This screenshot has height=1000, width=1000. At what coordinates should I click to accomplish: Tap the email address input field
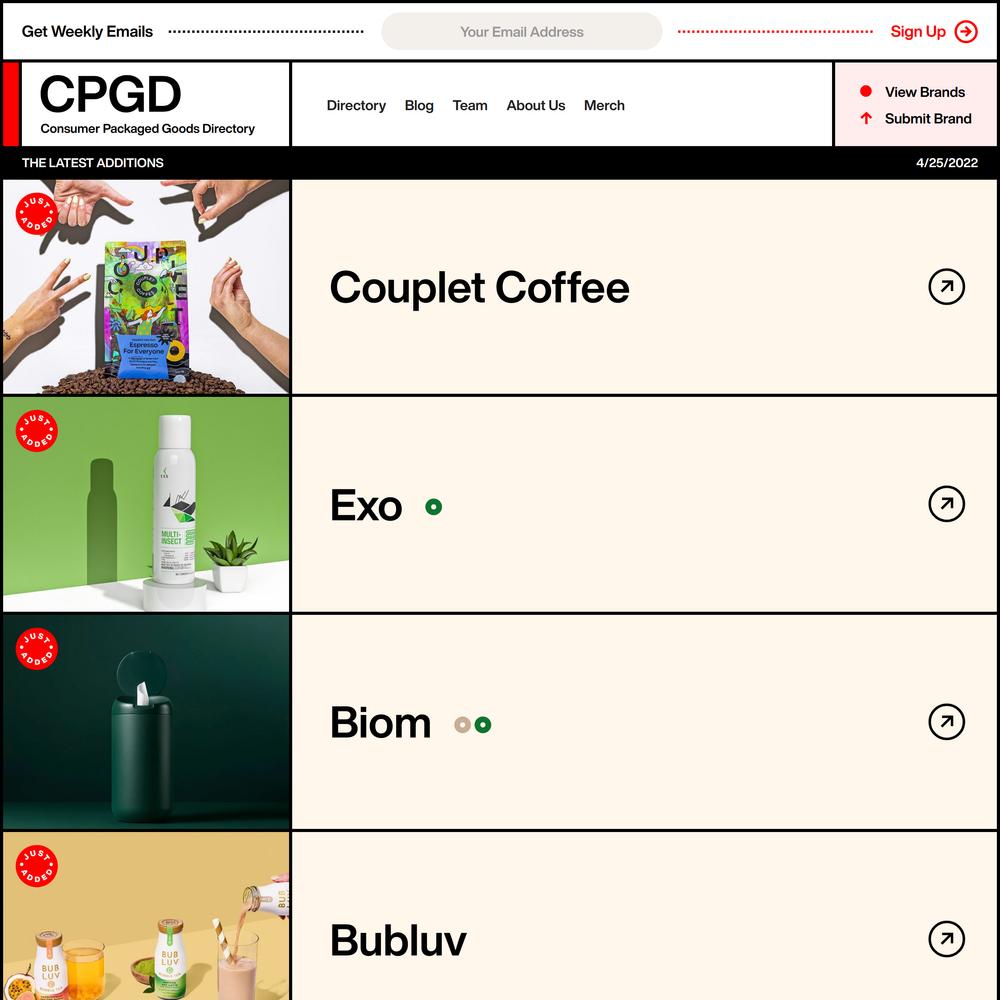tap(521, 32)
